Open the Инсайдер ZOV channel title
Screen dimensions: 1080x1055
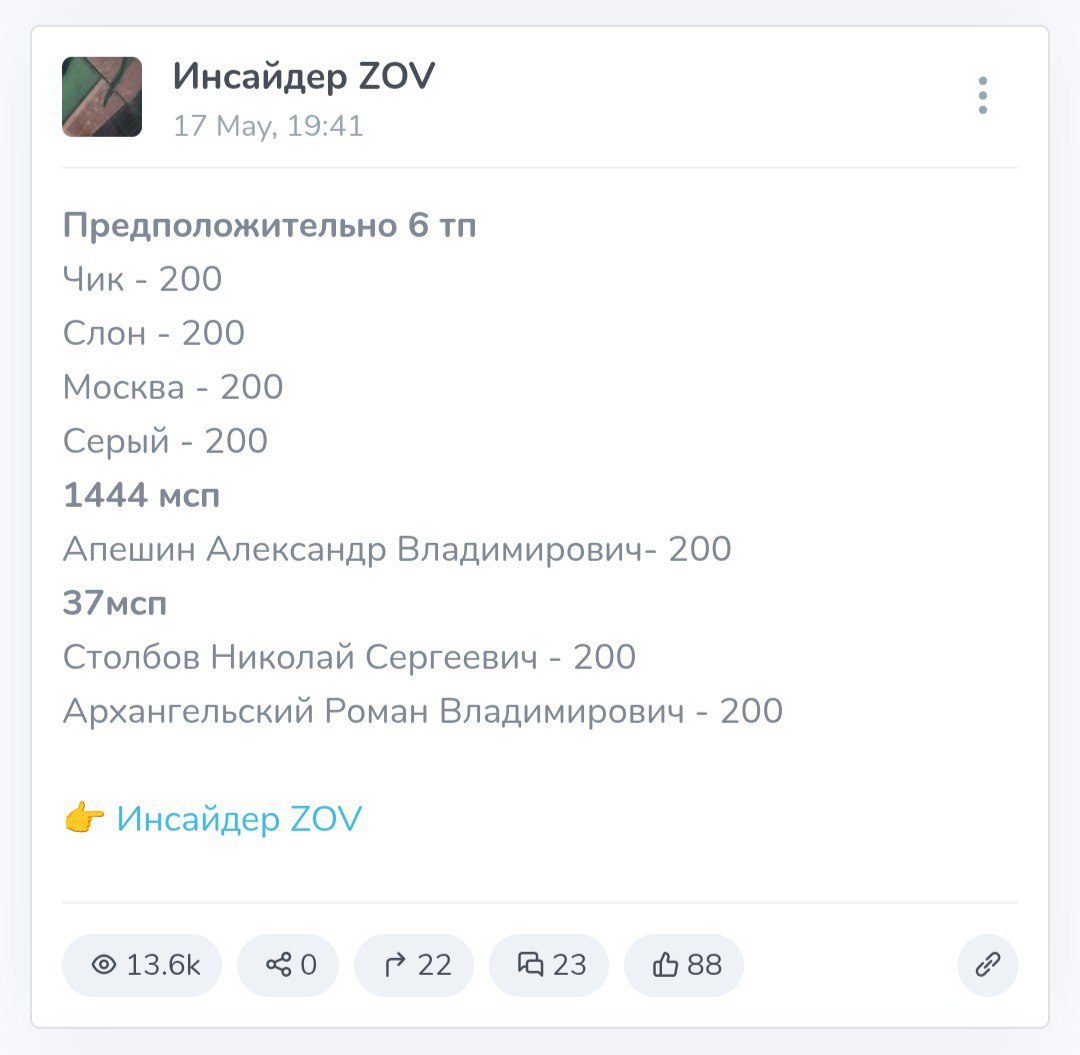point(304,77)
